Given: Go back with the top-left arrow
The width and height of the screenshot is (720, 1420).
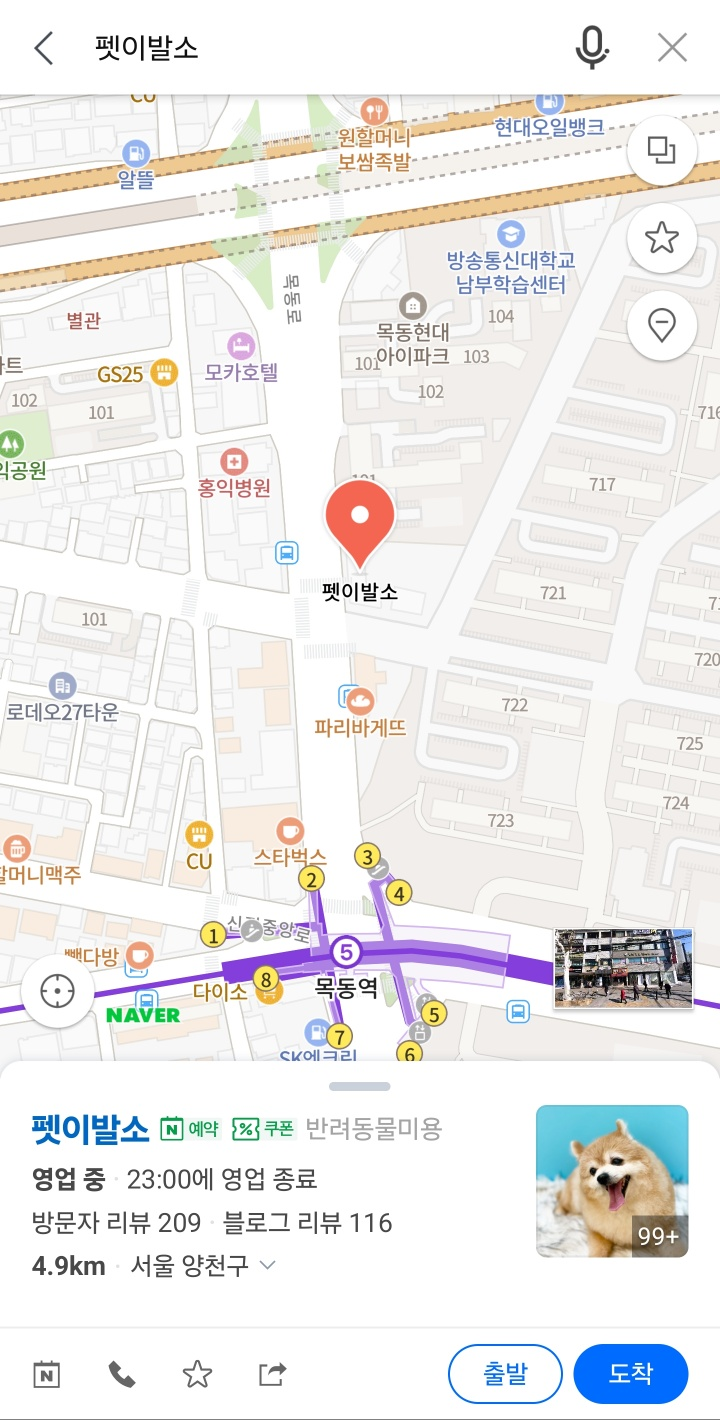Looking at the screenshot, I should (43, 48).
